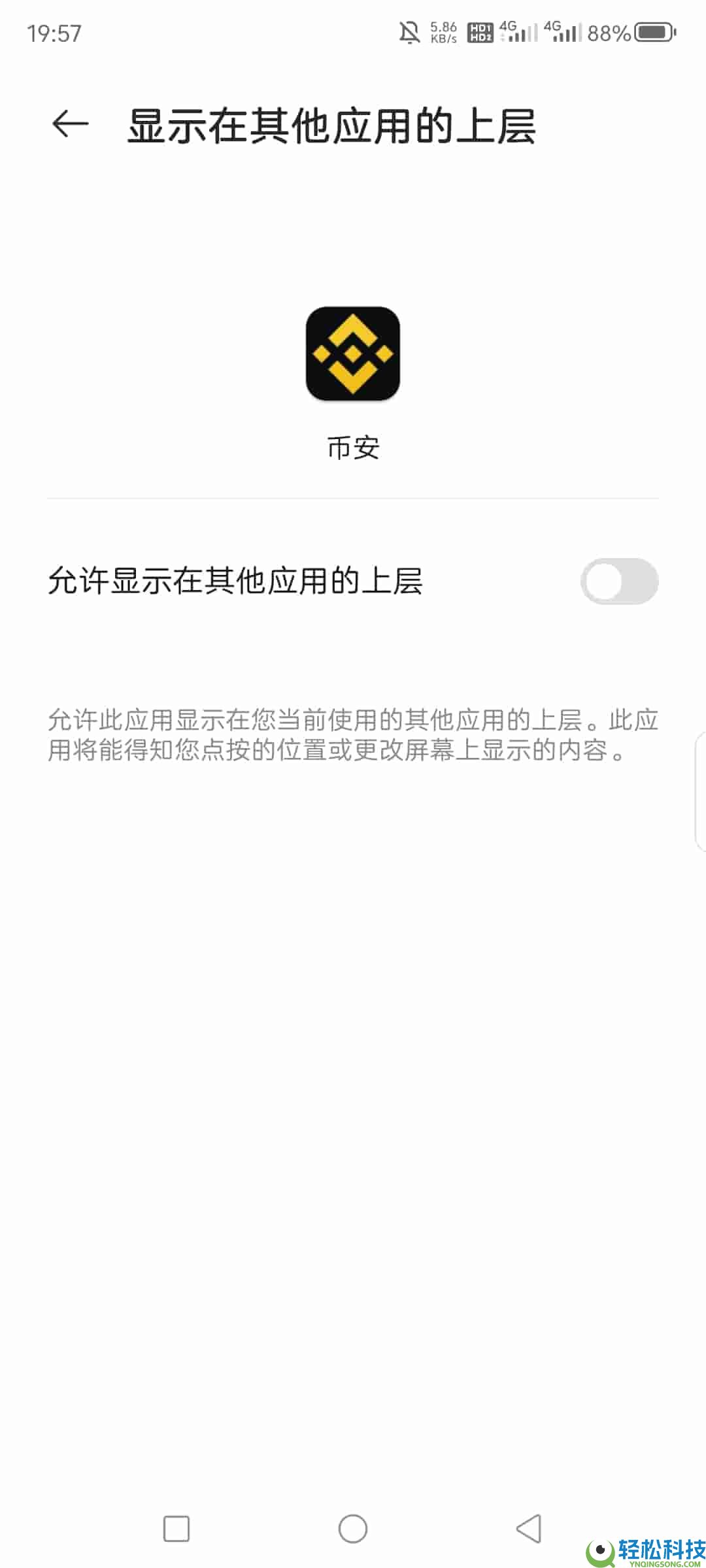The image size is (706, 1568).
Task: Tap the page title 显示在其他应用的上层
Action: pos(334,125)
